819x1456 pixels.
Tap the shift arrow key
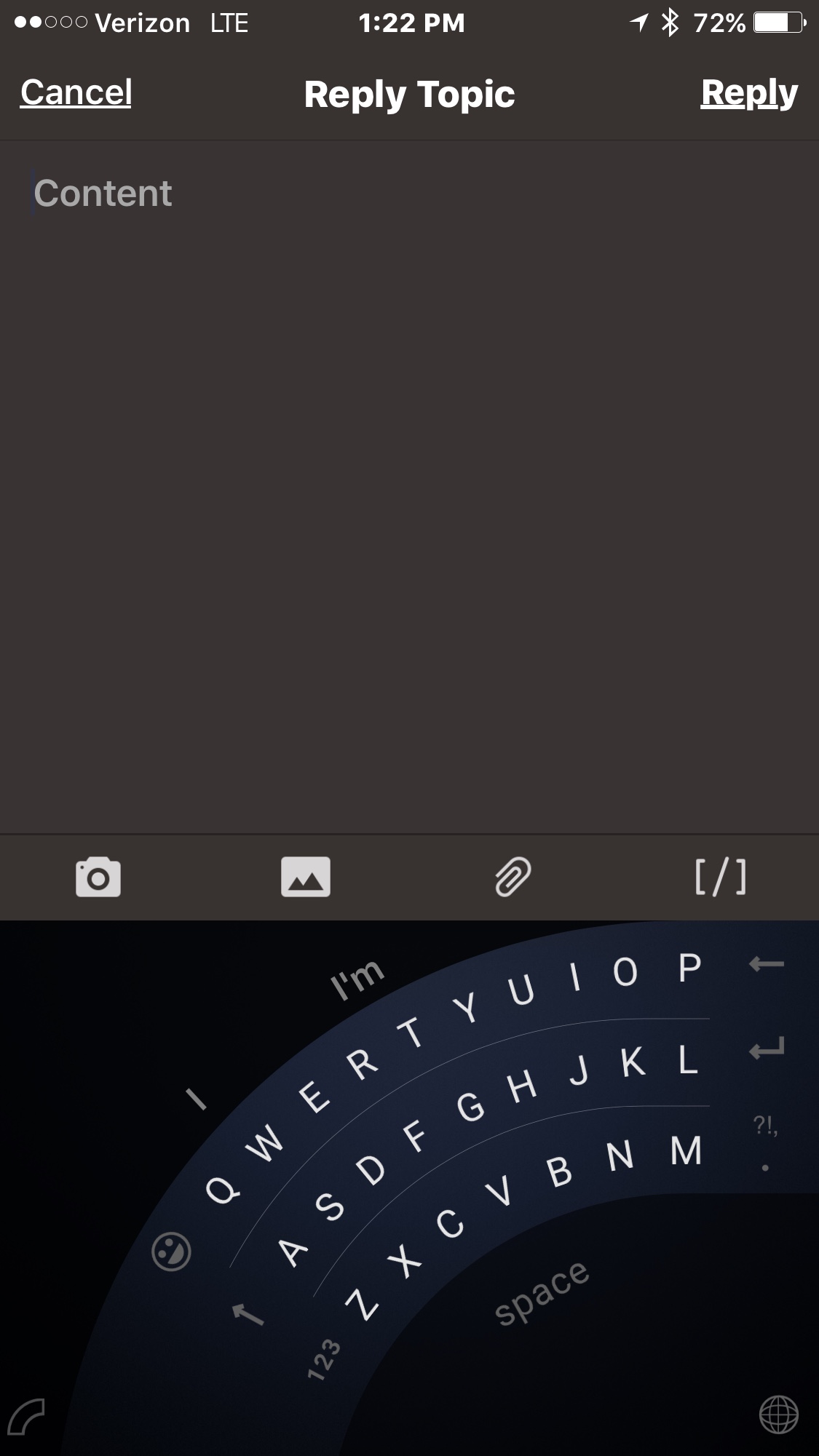(248, 1314)
